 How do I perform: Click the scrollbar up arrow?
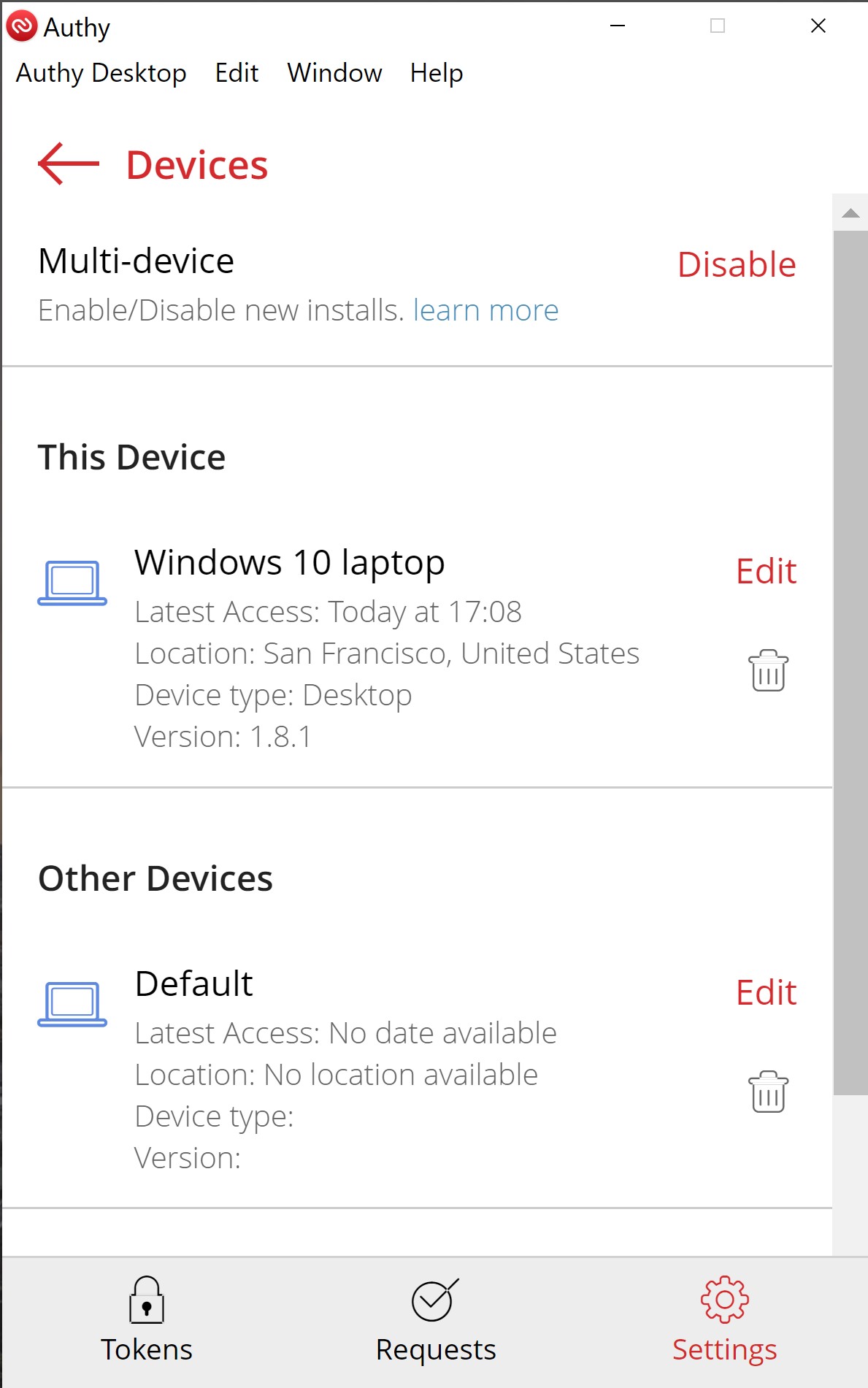click(851, 214)
